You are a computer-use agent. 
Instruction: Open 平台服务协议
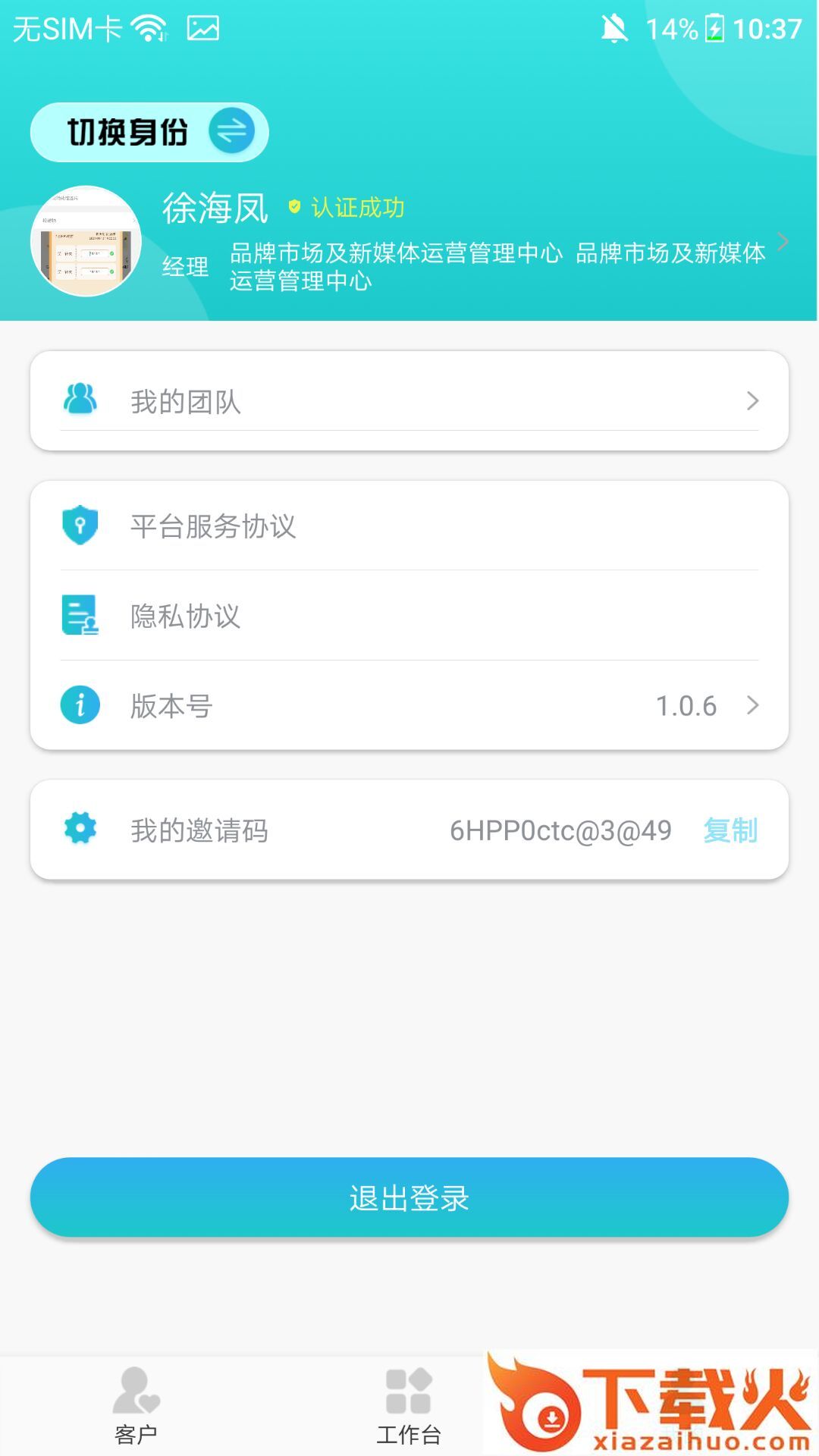409,526
